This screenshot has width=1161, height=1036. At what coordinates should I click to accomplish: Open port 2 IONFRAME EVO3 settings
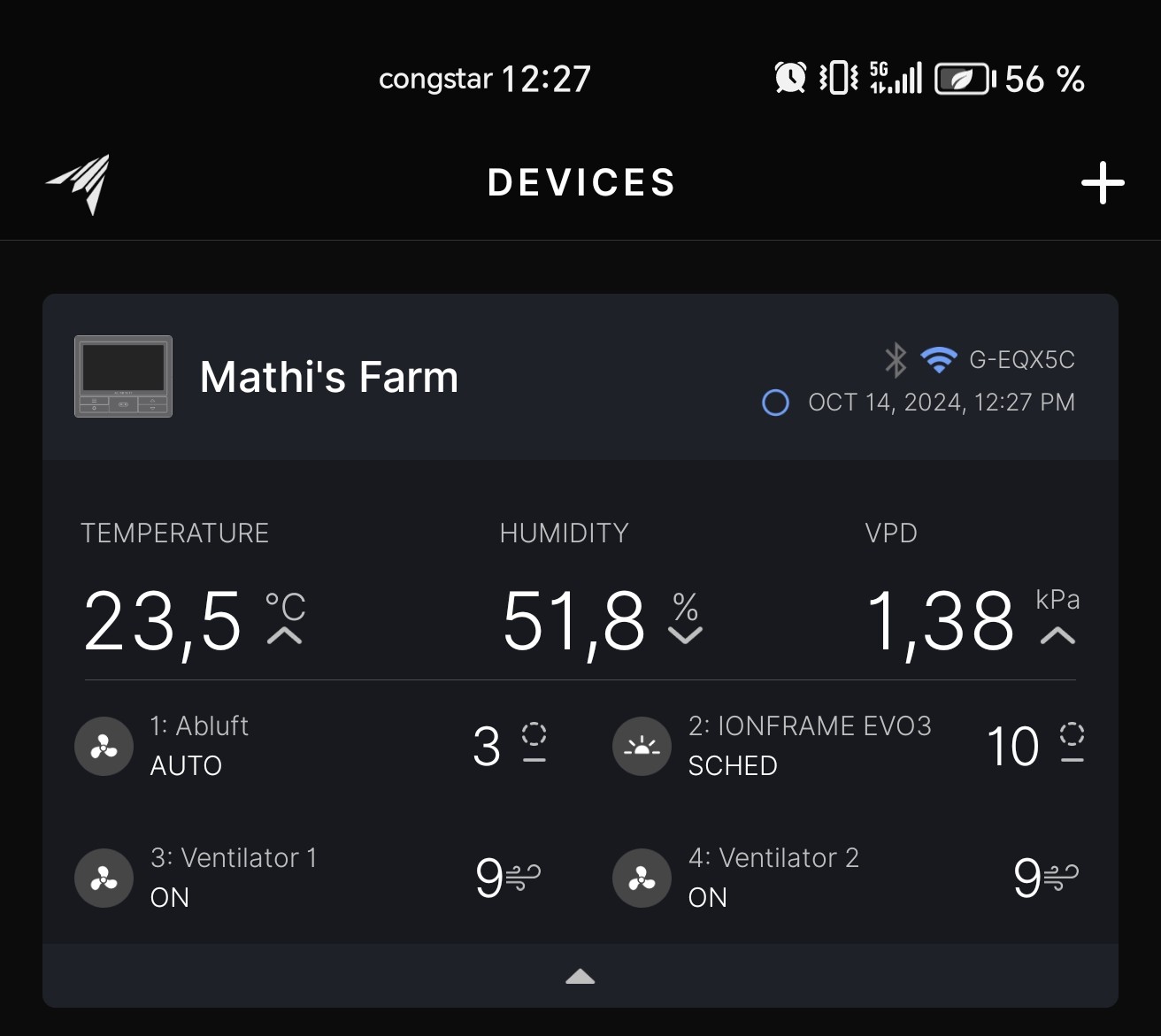[x=847, y=746]
